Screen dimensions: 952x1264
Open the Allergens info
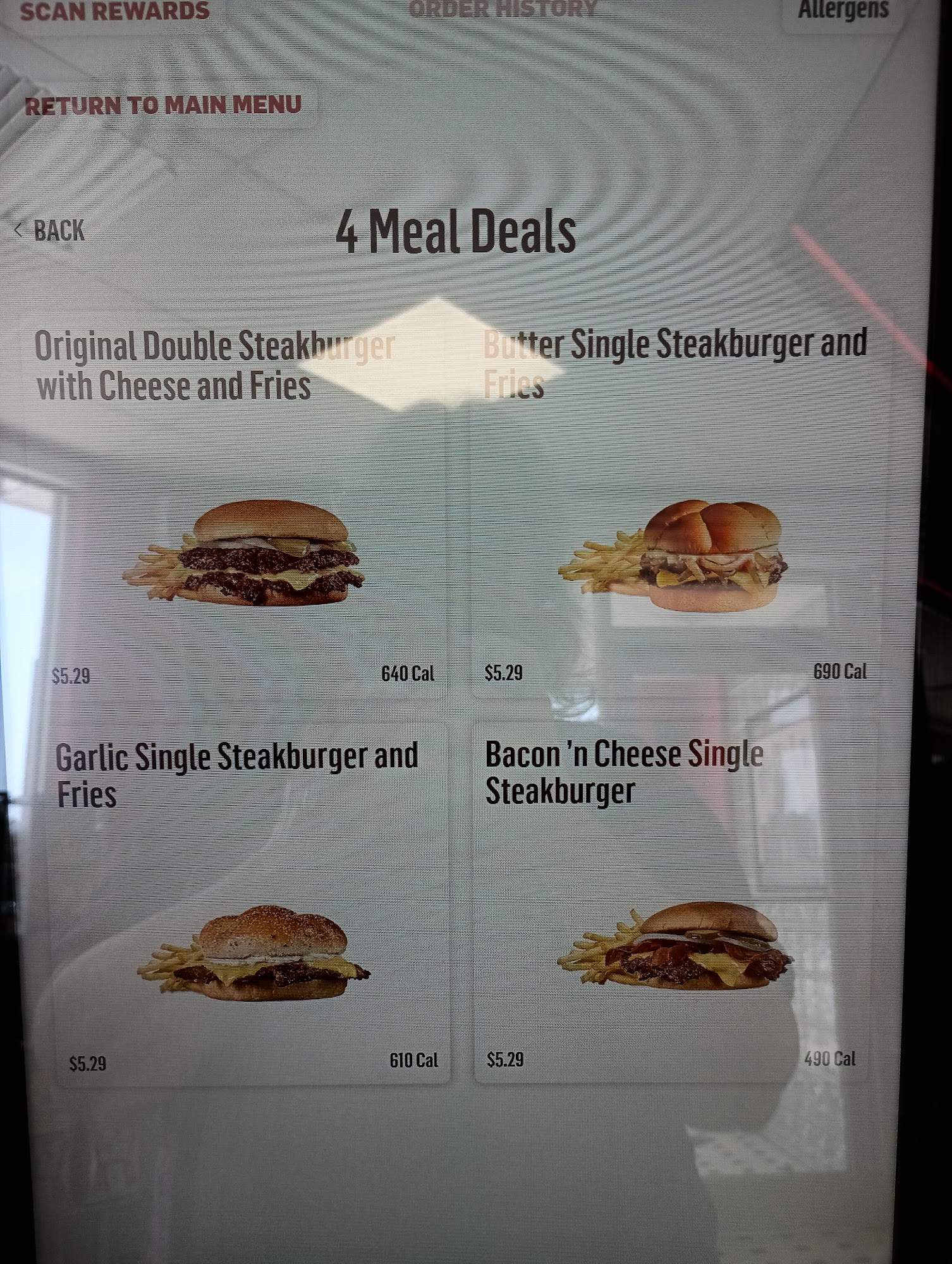pos(843,11)
